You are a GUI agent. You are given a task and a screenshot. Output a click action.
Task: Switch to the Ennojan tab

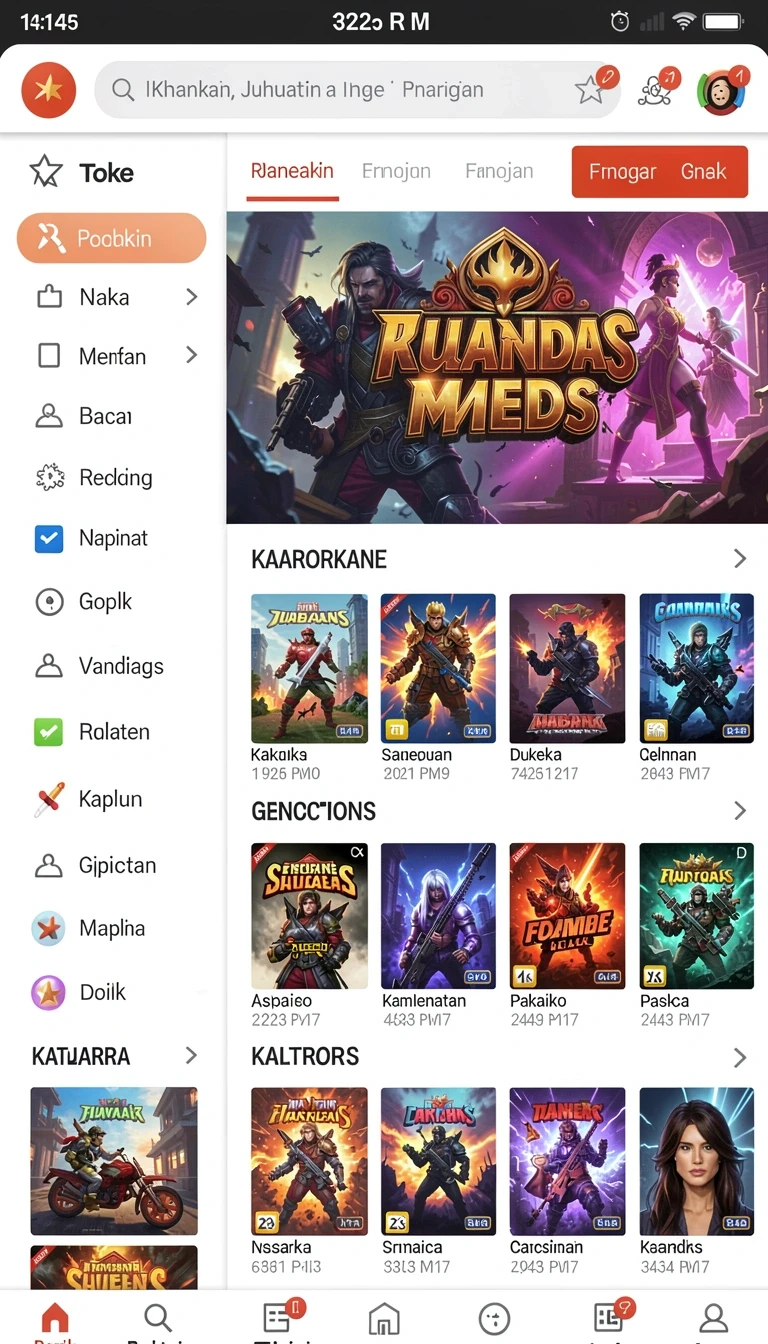click(396, 171)
